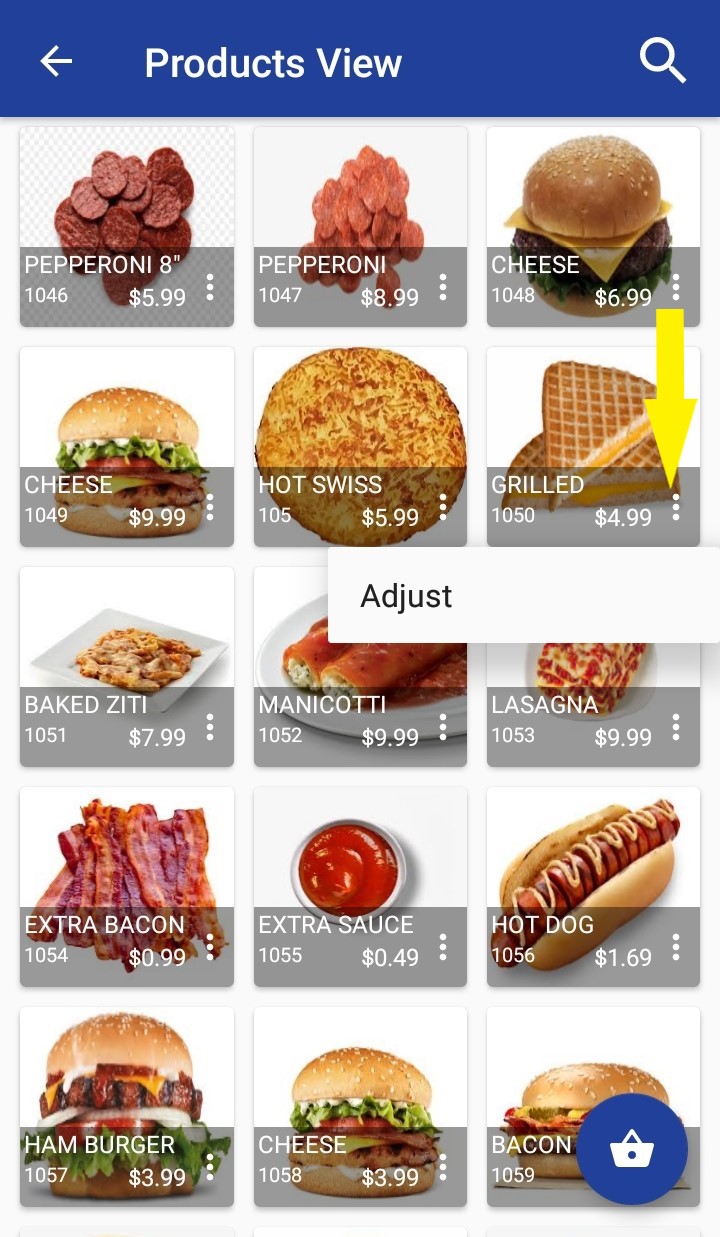Open options for HOT DOG
This screenshot has width=720, height=1237.
tap(676, 948)
